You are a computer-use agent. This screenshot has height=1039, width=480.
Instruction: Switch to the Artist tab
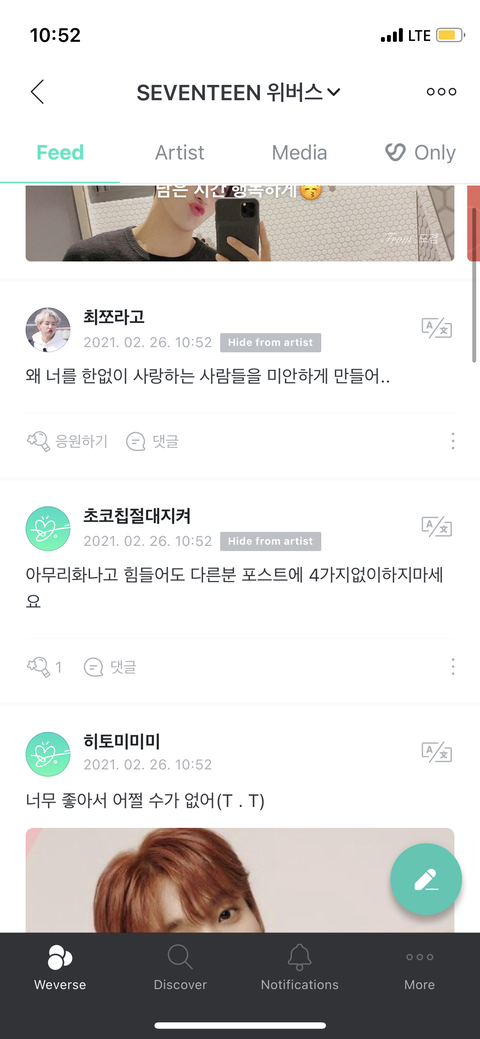(x=180, y=153)
